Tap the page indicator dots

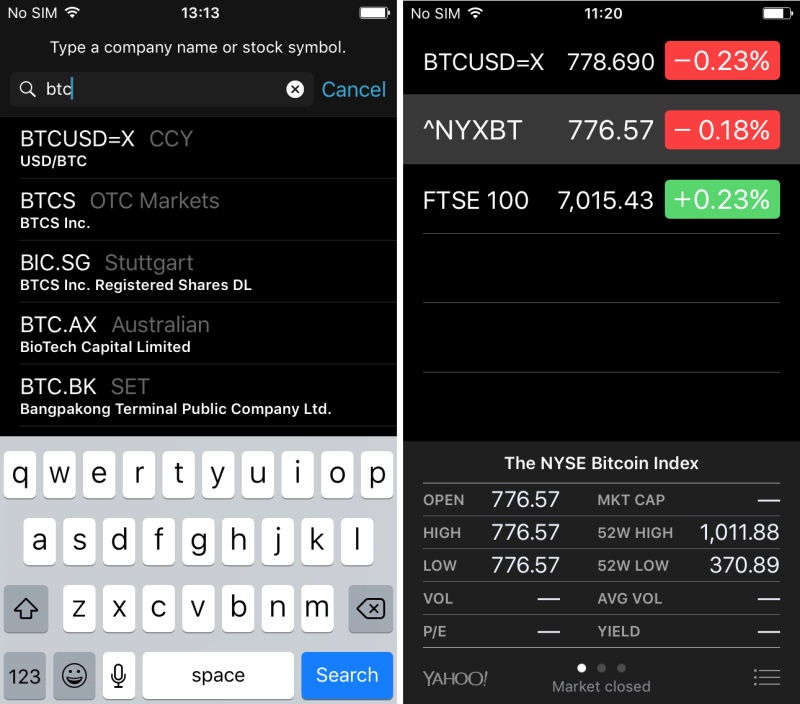601,668
